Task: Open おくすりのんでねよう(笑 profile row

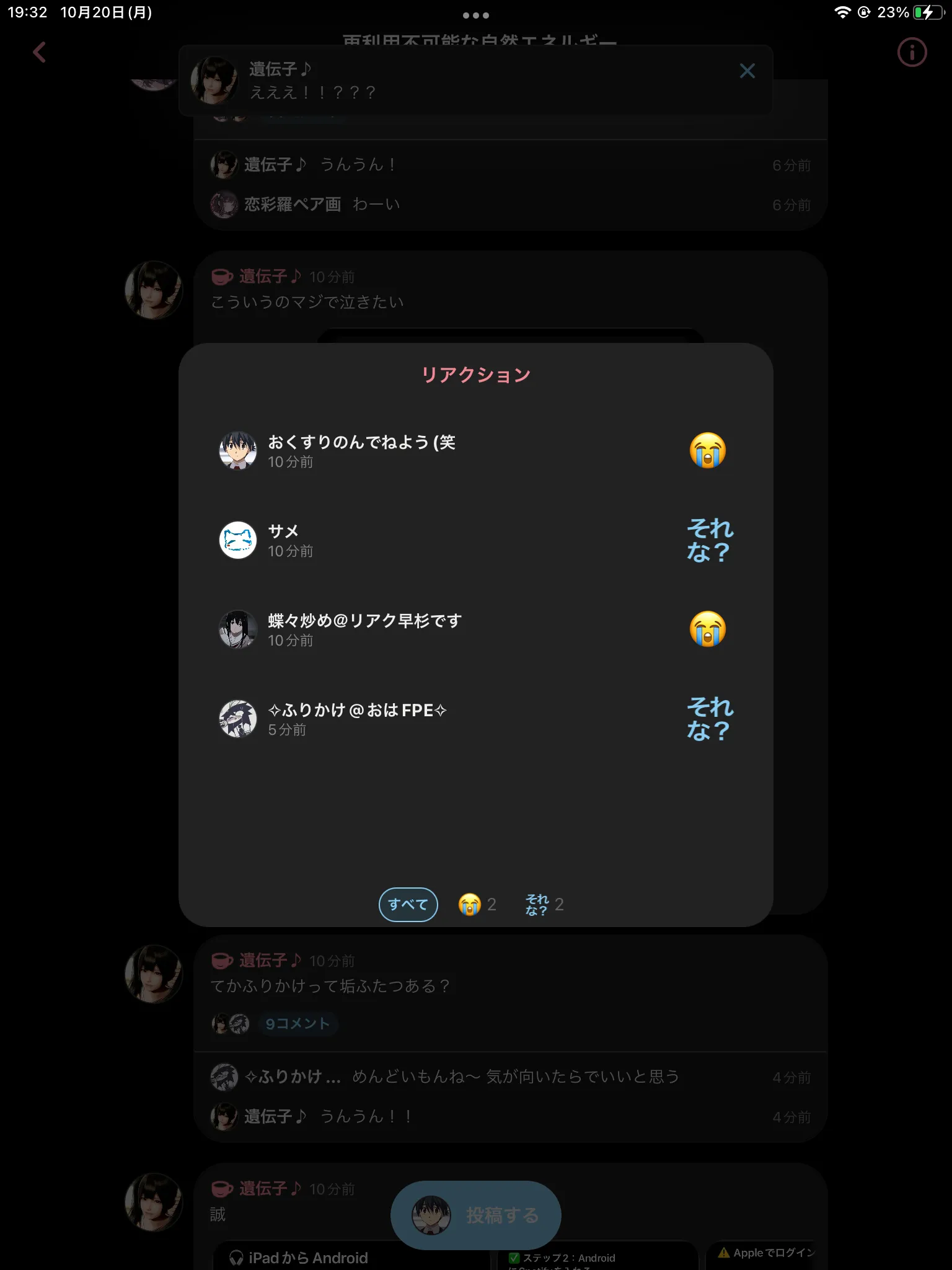Action: pyautogui.click(x=361, y=451)
